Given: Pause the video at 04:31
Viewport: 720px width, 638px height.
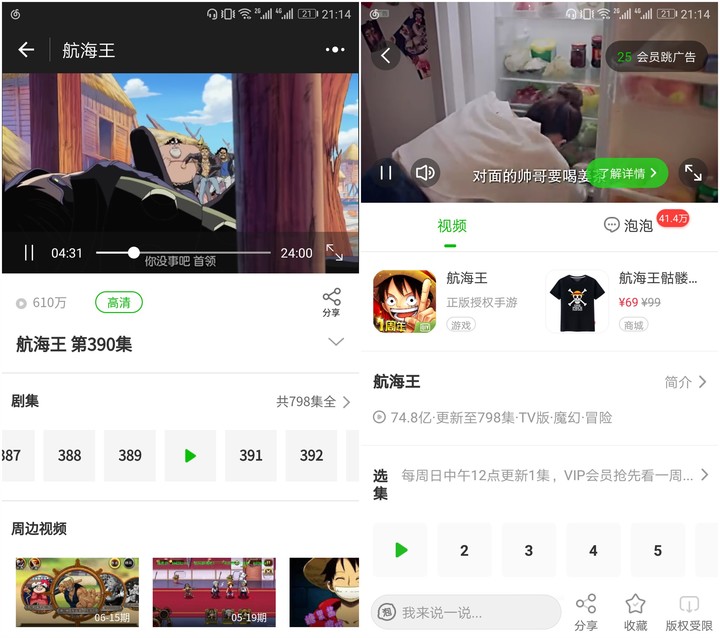Looking at the screenshot, I should [29, 253].
